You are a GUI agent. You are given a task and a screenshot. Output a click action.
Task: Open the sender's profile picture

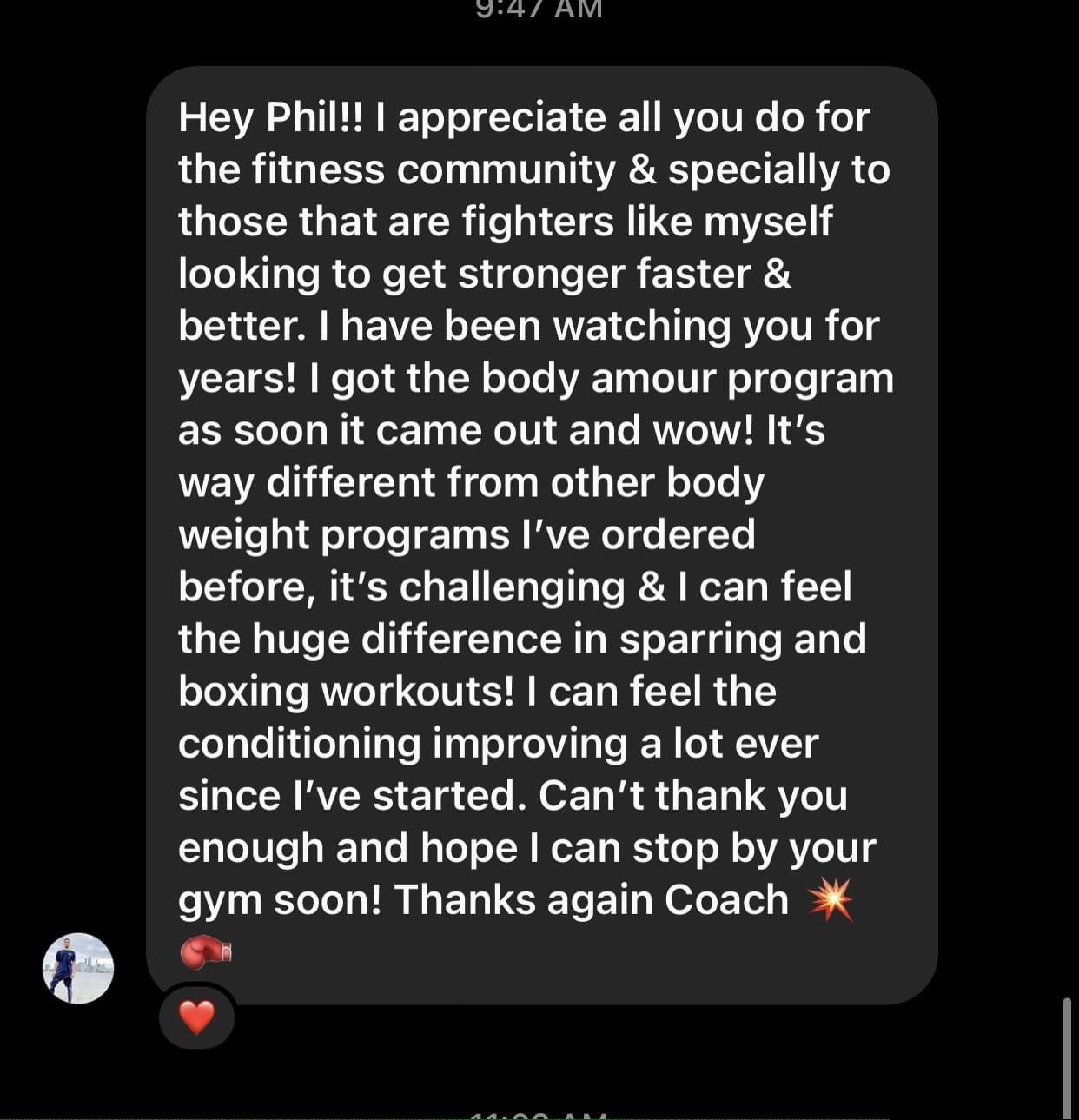pyautogui.click(x=78, y=969)
